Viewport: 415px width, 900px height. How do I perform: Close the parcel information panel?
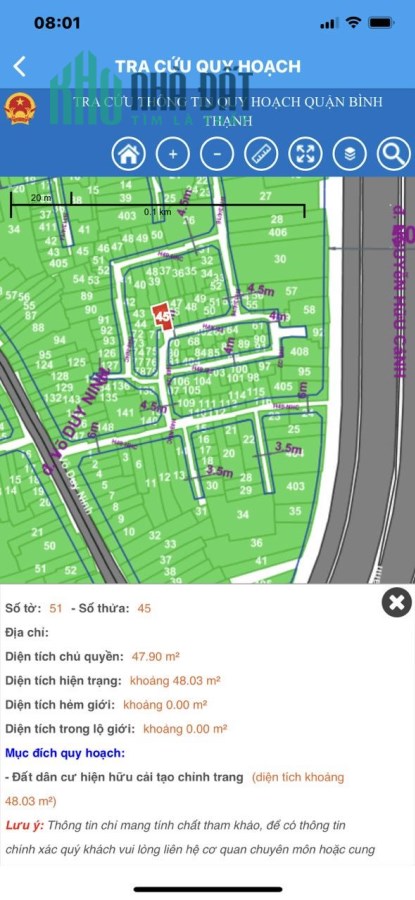pos(397,603)
